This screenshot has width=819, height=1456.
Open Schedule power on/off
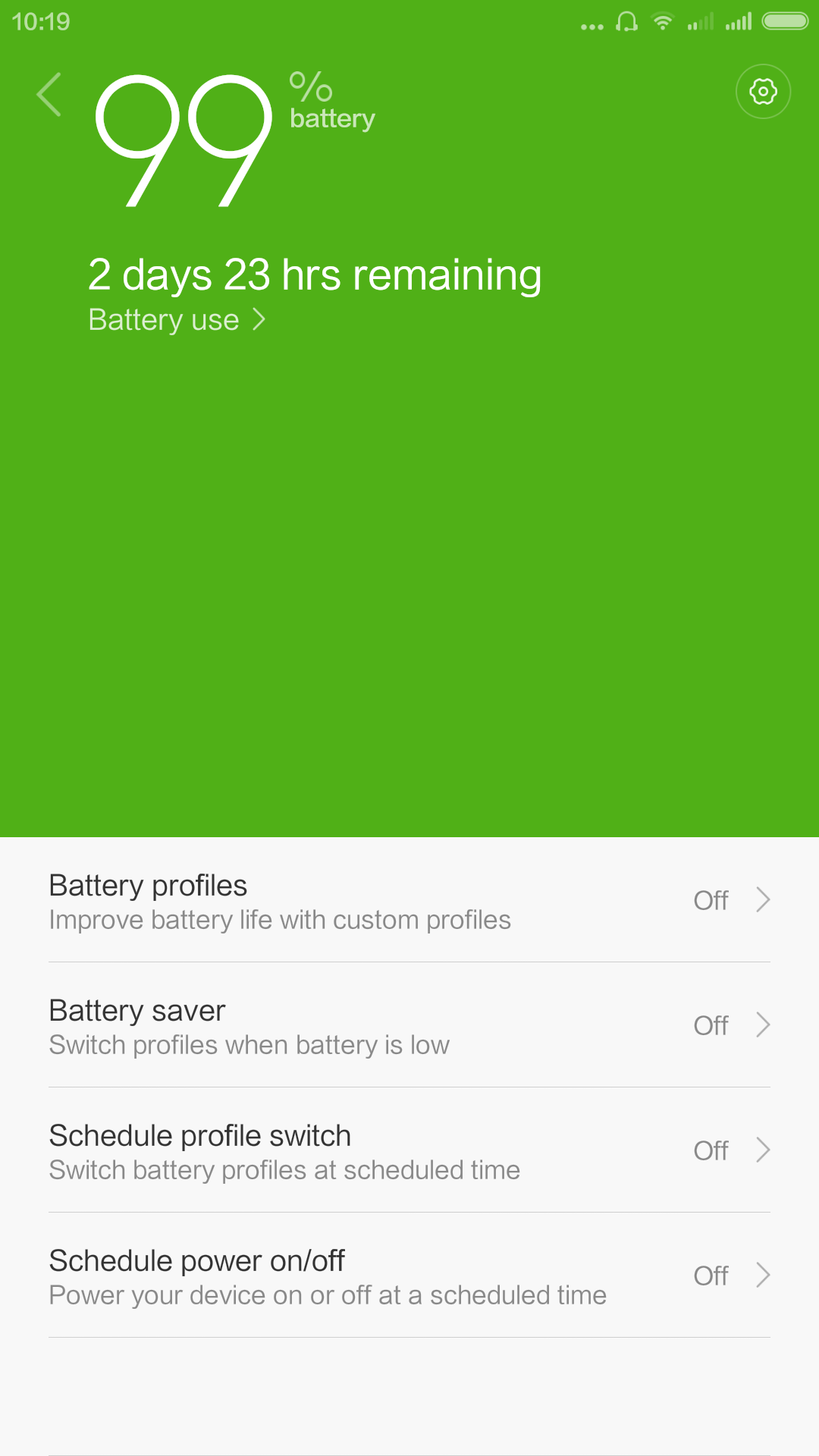tap(409, 1276)
